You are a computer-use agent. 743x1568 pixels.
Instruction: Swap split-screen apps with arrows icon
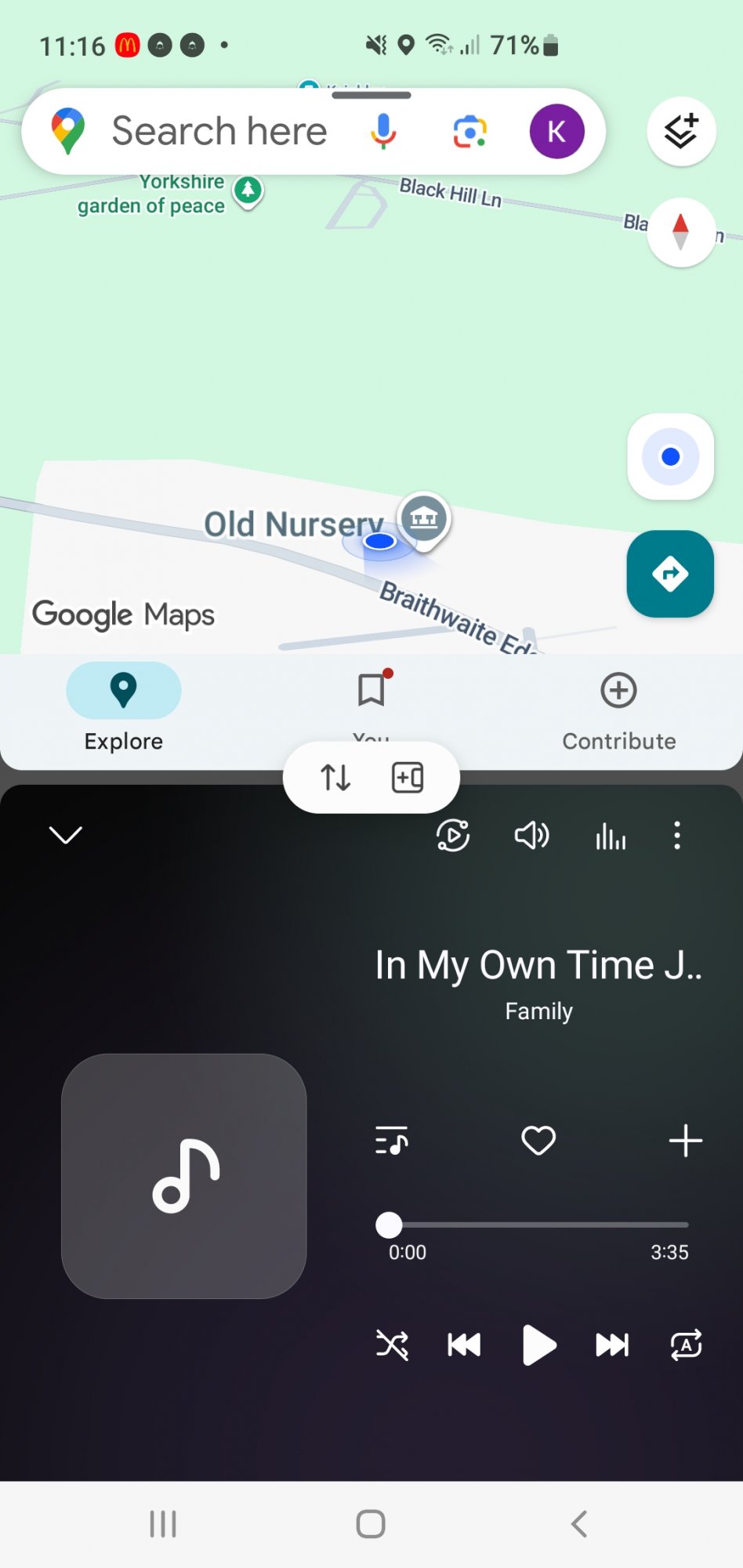coord(335,777)
